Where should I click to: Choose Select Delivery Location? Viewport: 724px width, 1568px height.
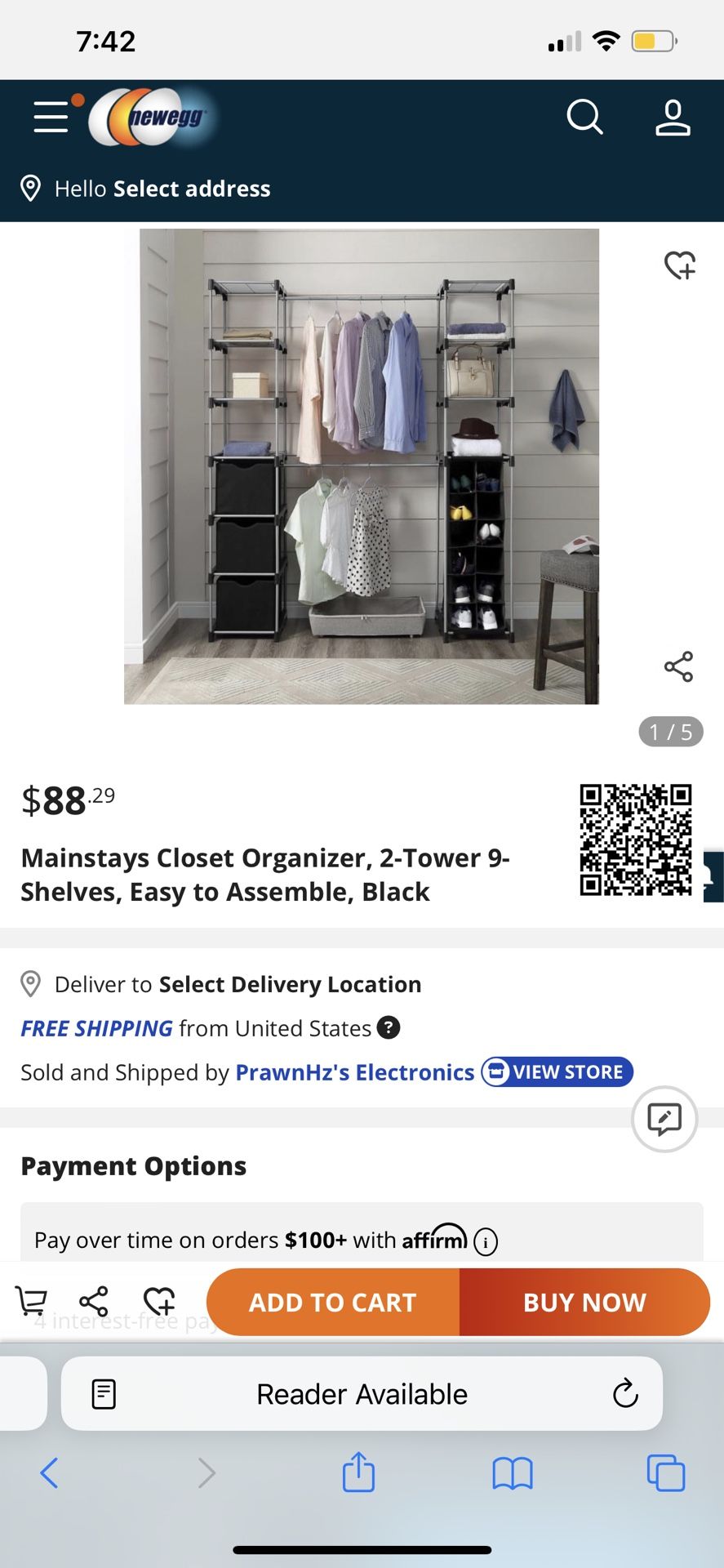click(290, 984)
